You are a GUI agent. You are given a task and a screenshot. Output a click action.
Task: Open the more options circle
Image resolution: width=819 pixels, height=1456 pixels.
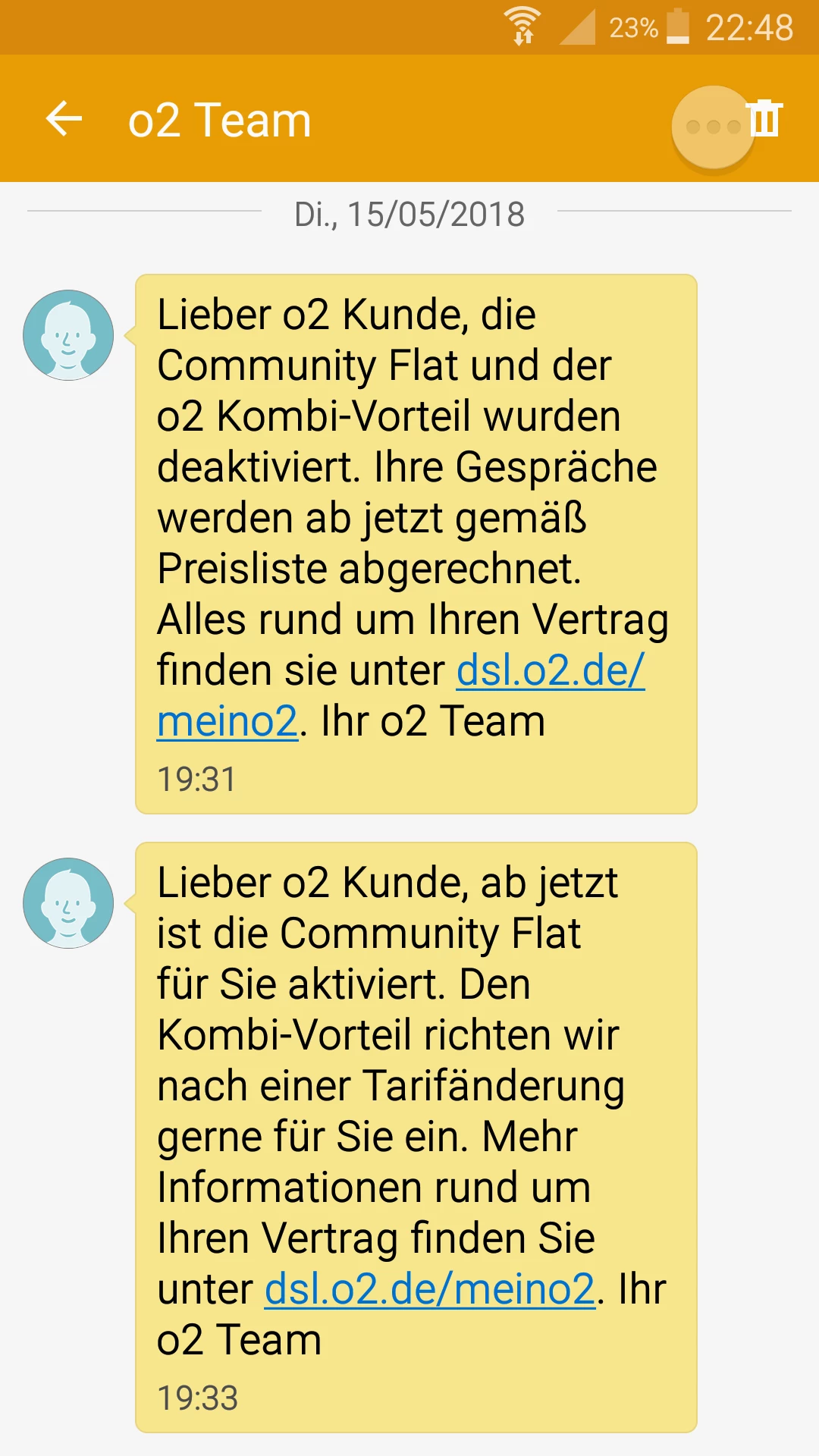pos(711,127)
